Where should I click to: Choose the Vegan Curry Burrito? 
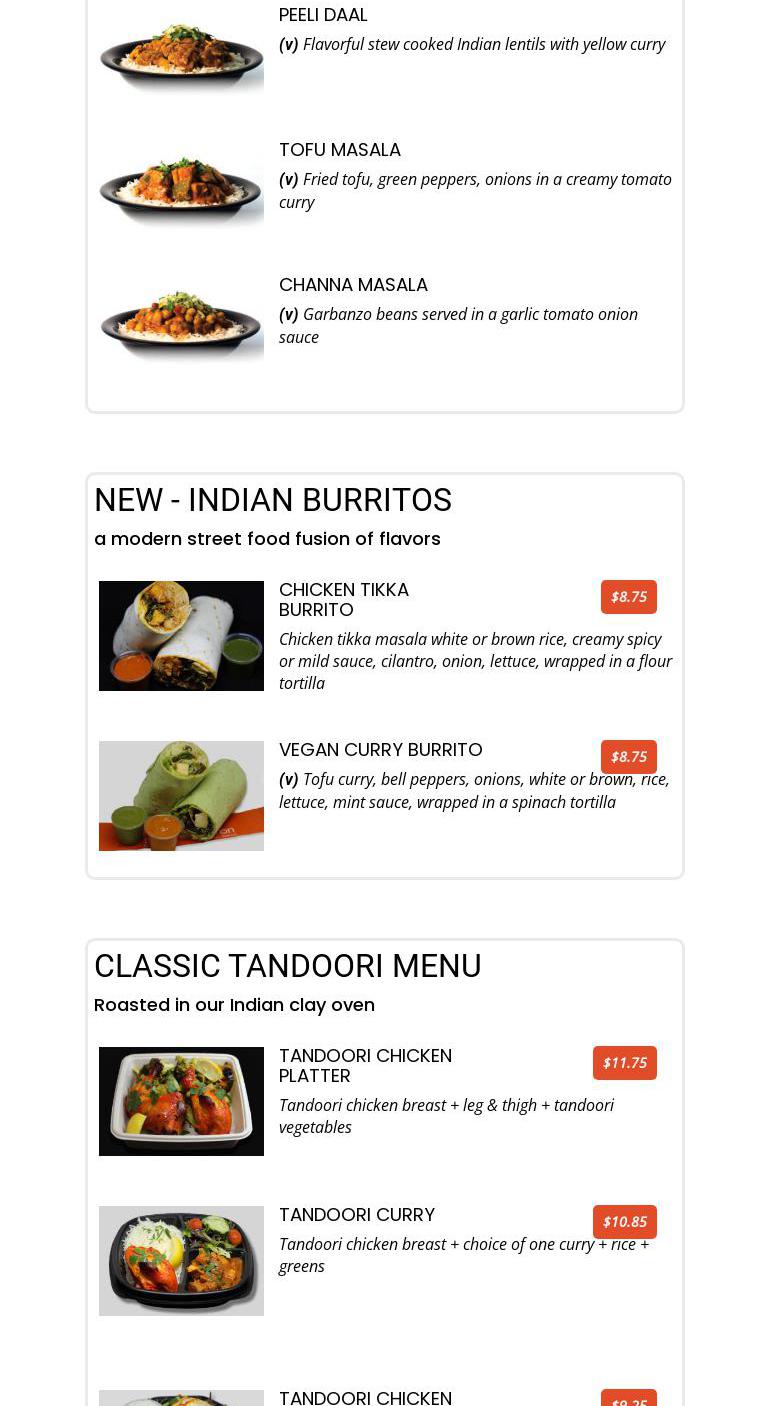(380, 750)
